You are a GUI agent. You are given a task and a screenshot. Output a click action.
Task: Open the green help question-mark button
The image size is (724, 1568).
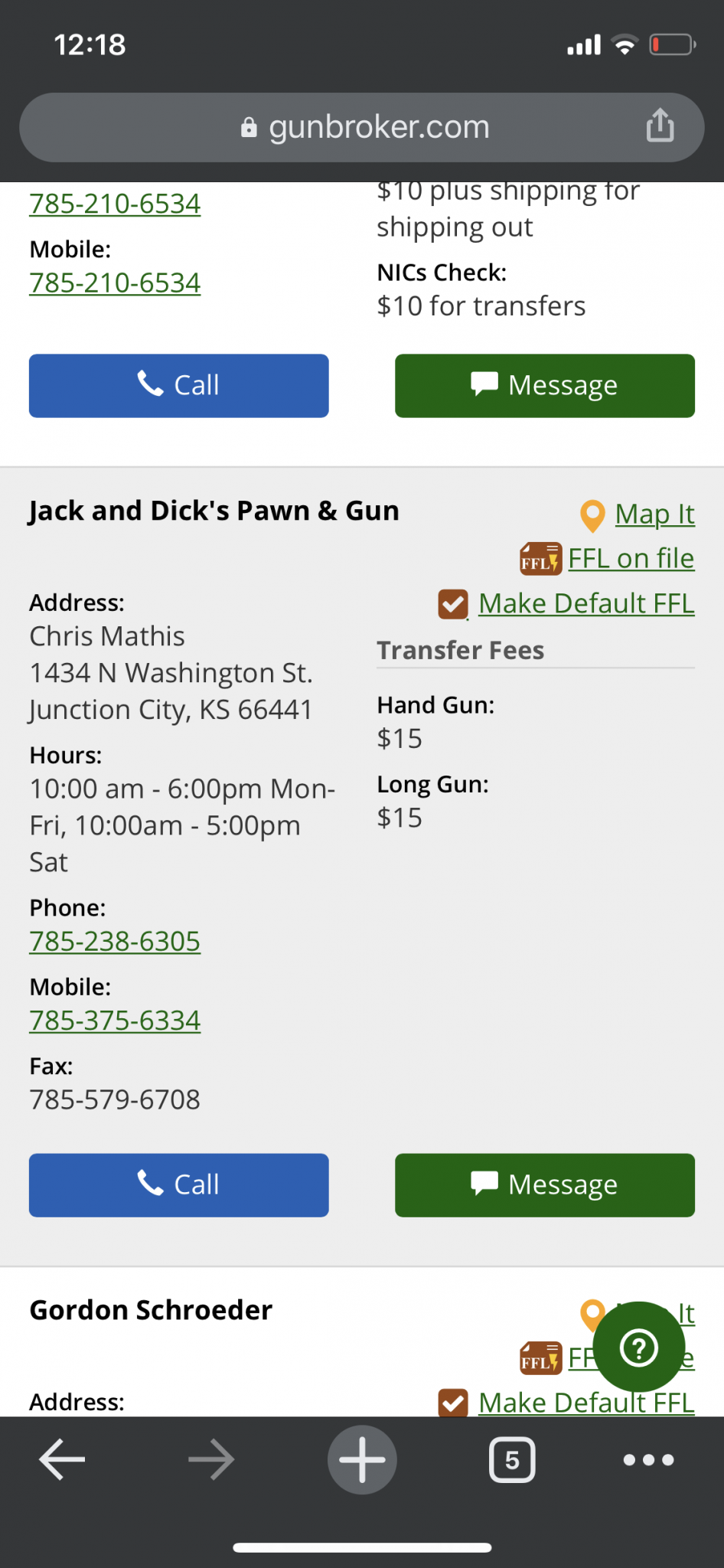click(639, 1347)
